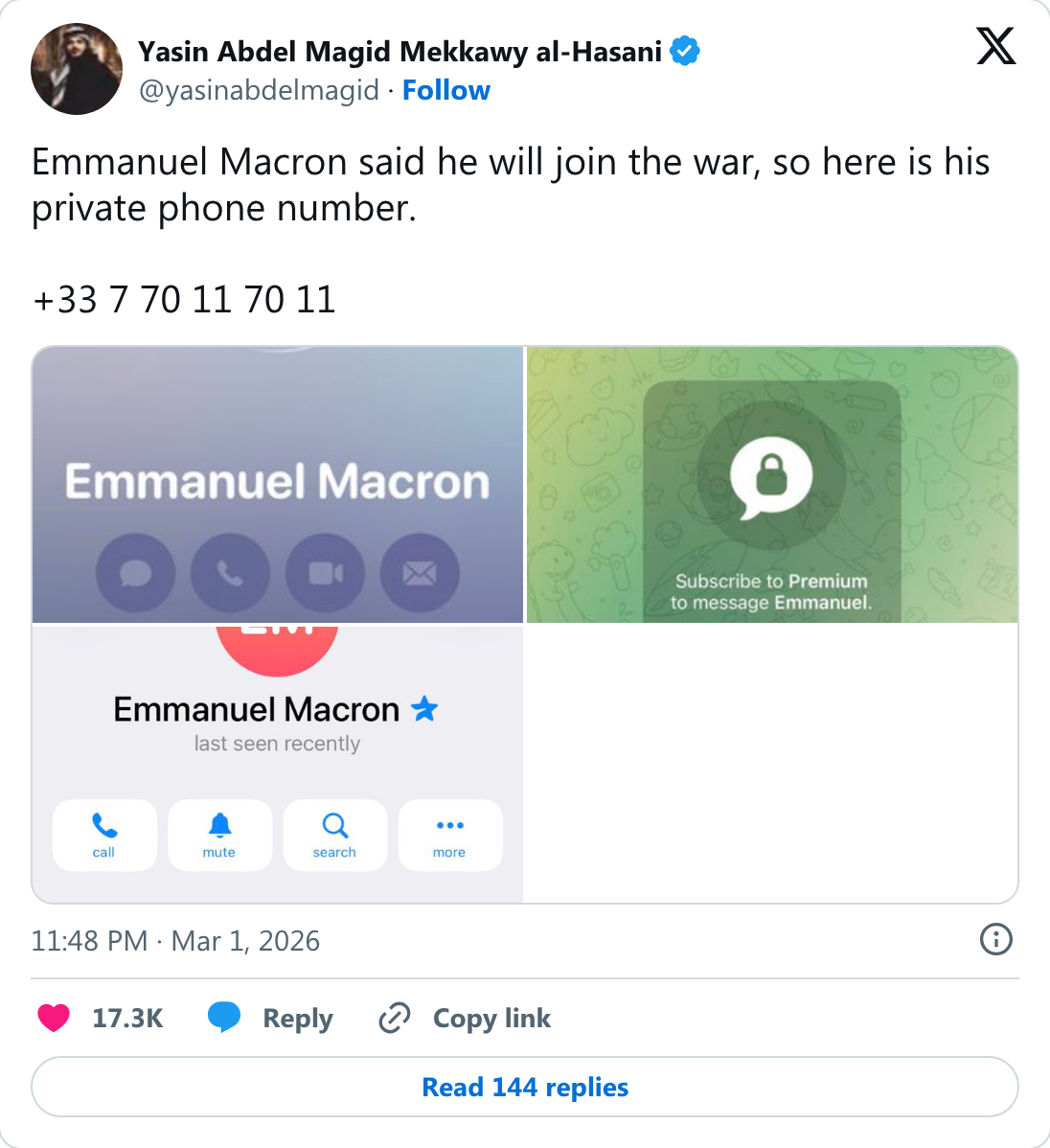Read 144 replies
The image size is (1050, 1148).
click(525, 1087)
